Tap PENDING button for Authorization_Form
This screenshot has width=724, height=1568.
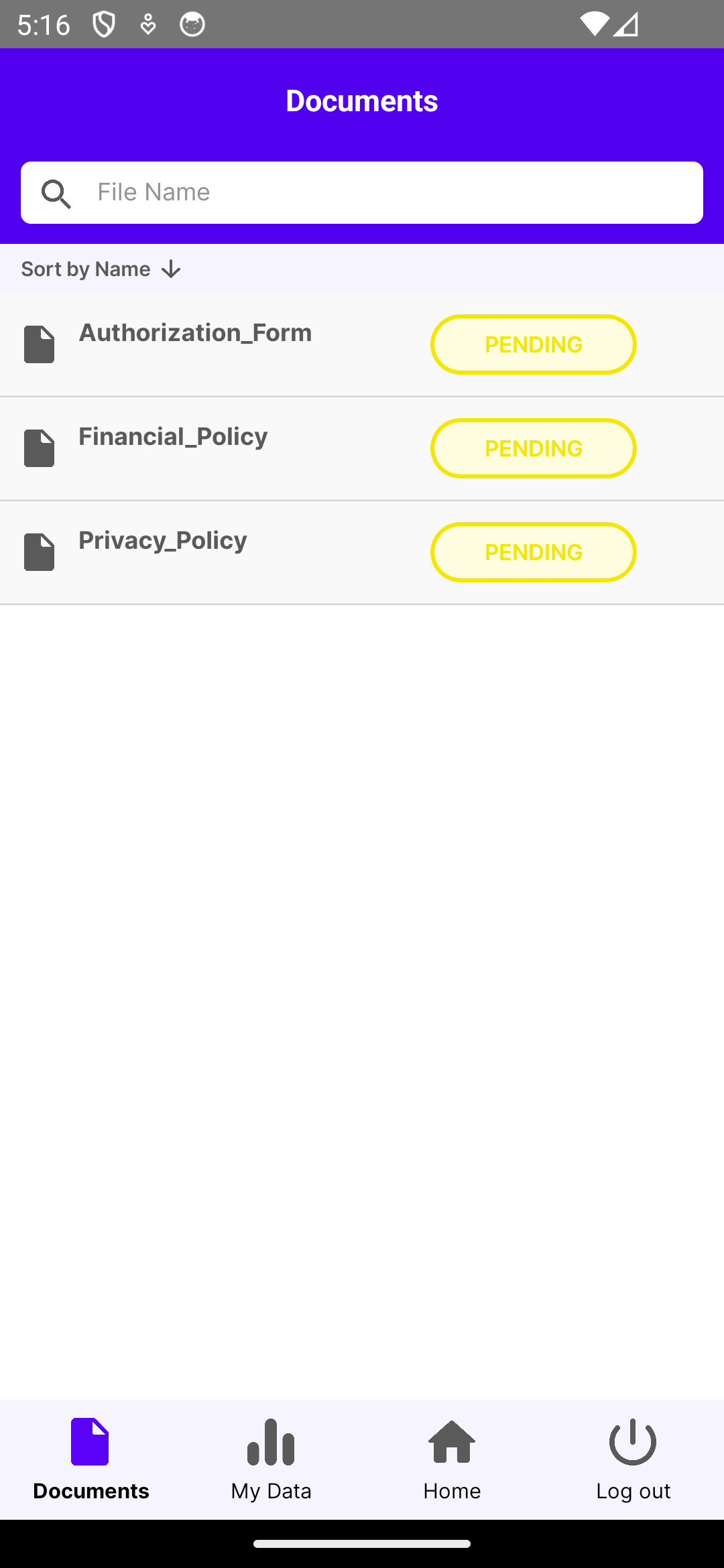pos(533,344)
